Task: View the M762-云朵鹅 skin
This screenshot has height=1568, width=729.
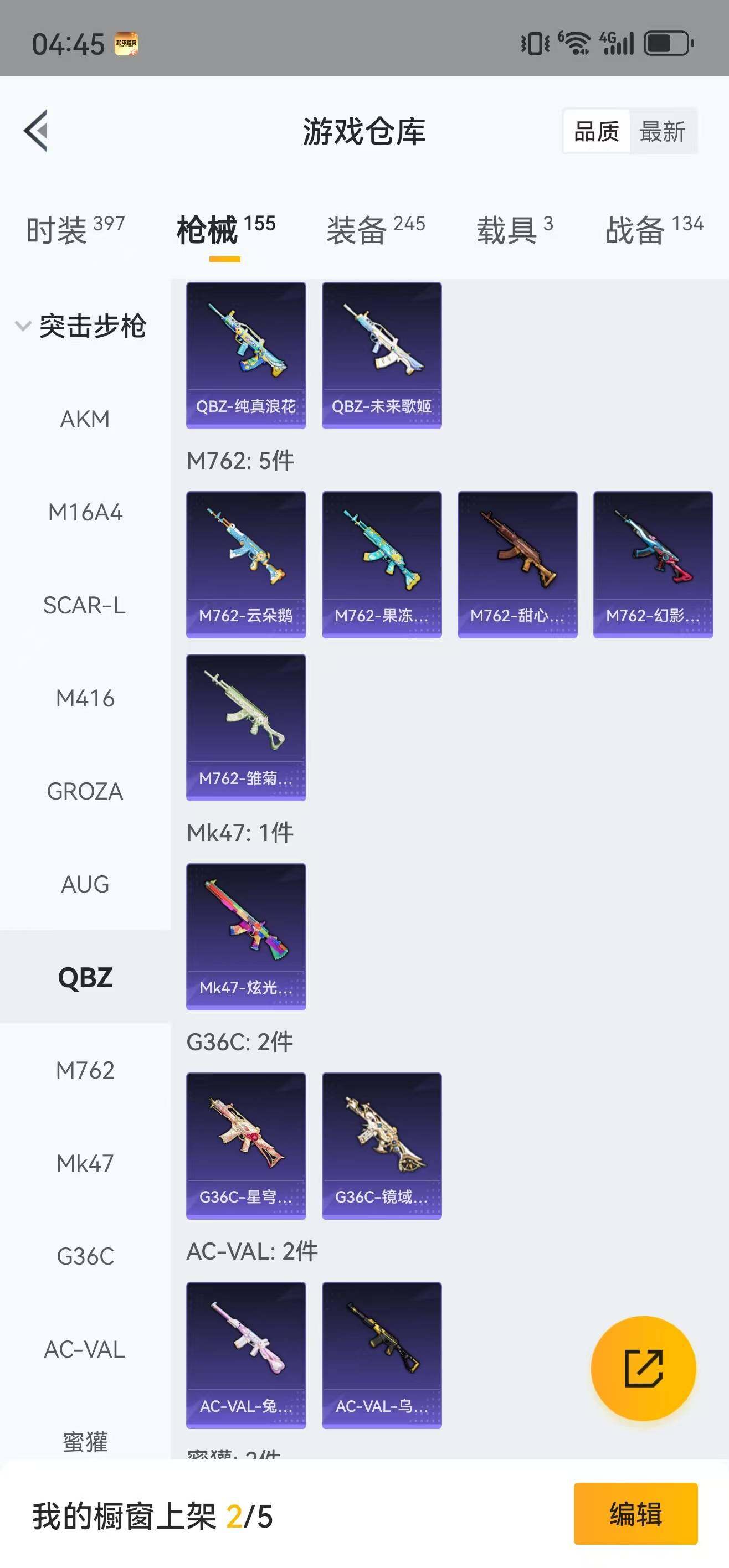Action: point(246,564)
